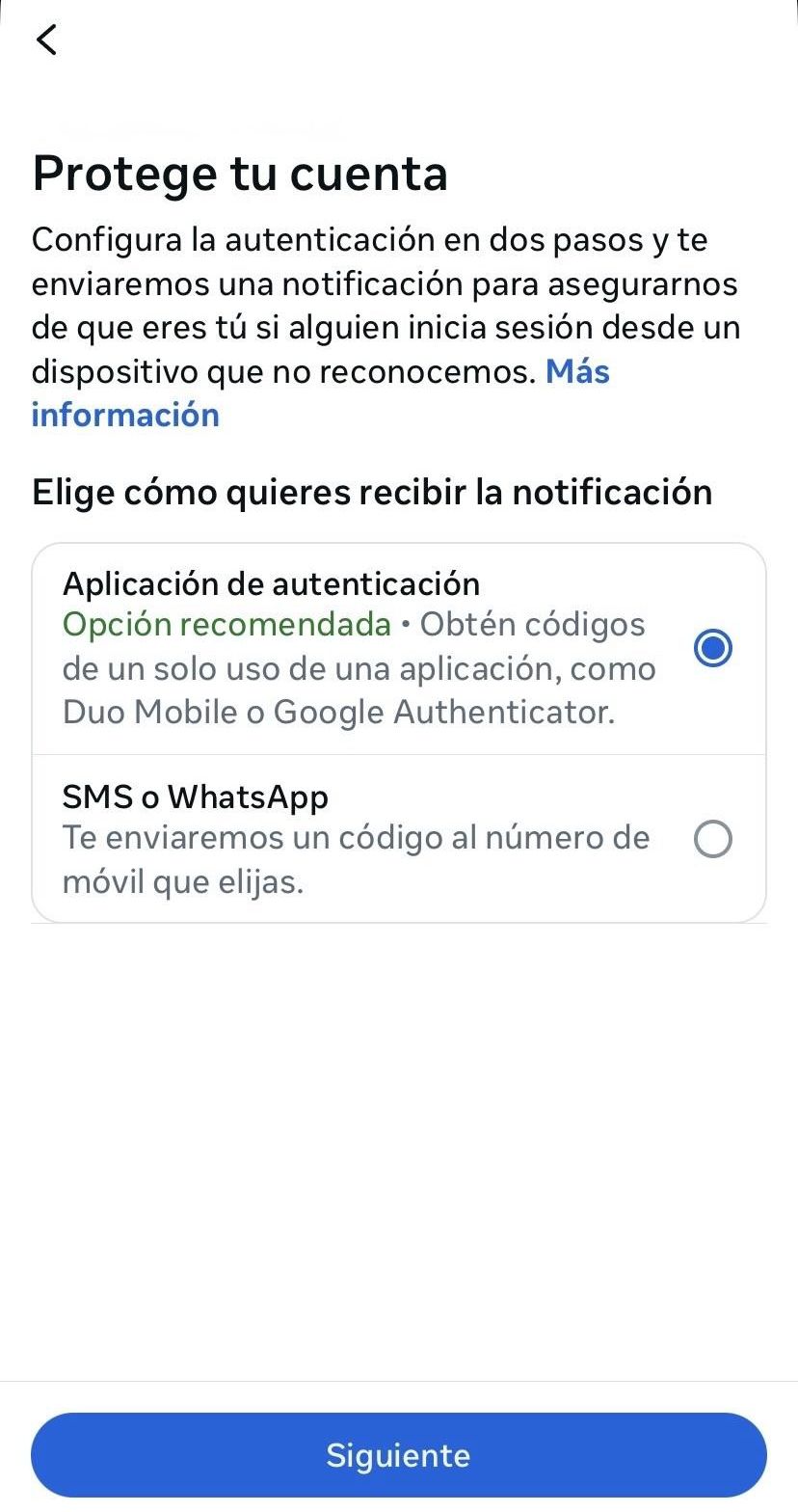Tap the Opción recomendada description text
This screenshot has width=798, height=1512.
coord(226,624)
